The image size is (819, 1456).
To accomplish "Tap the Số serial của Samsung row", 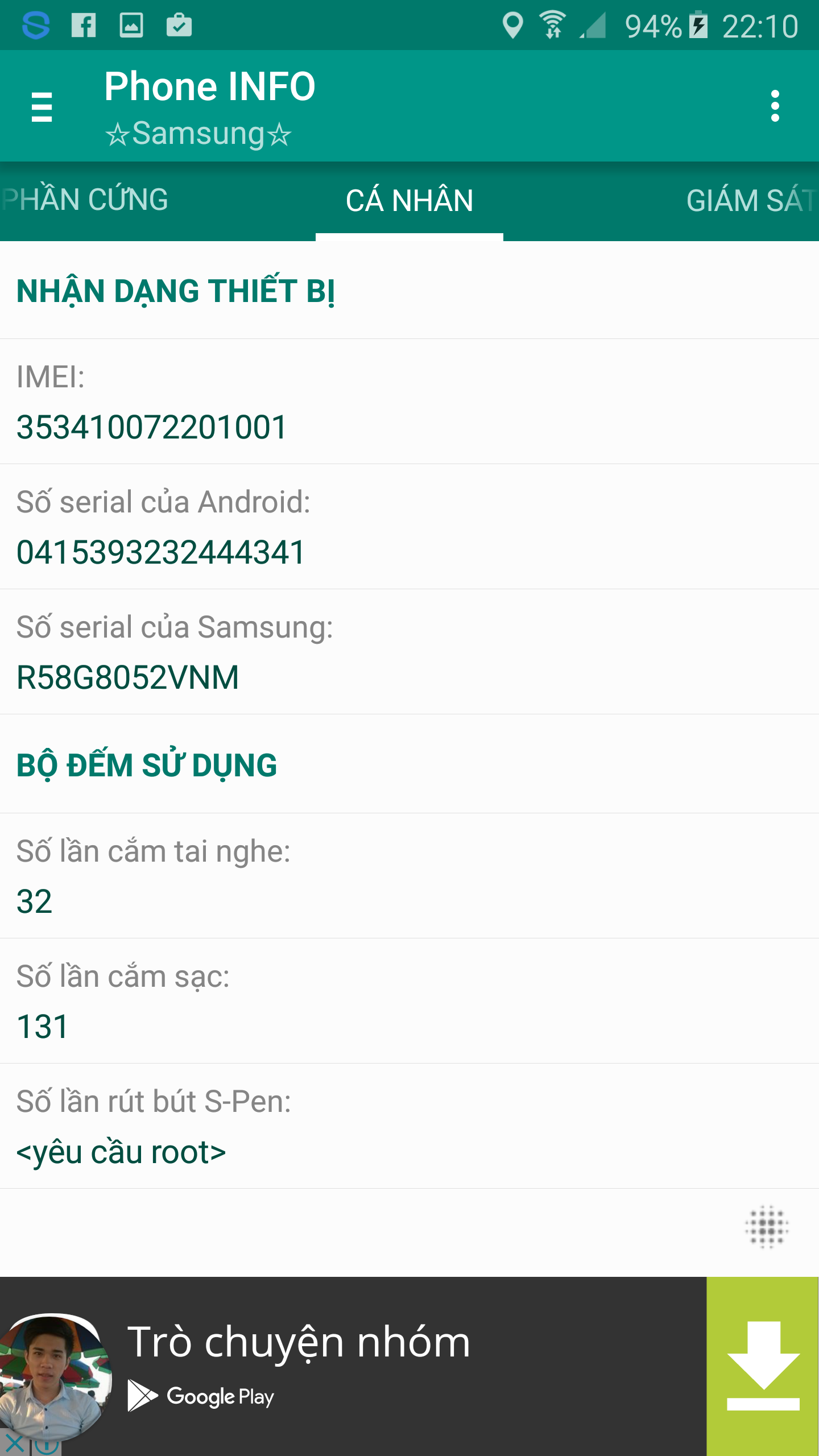I will click(x=409, y=652).
